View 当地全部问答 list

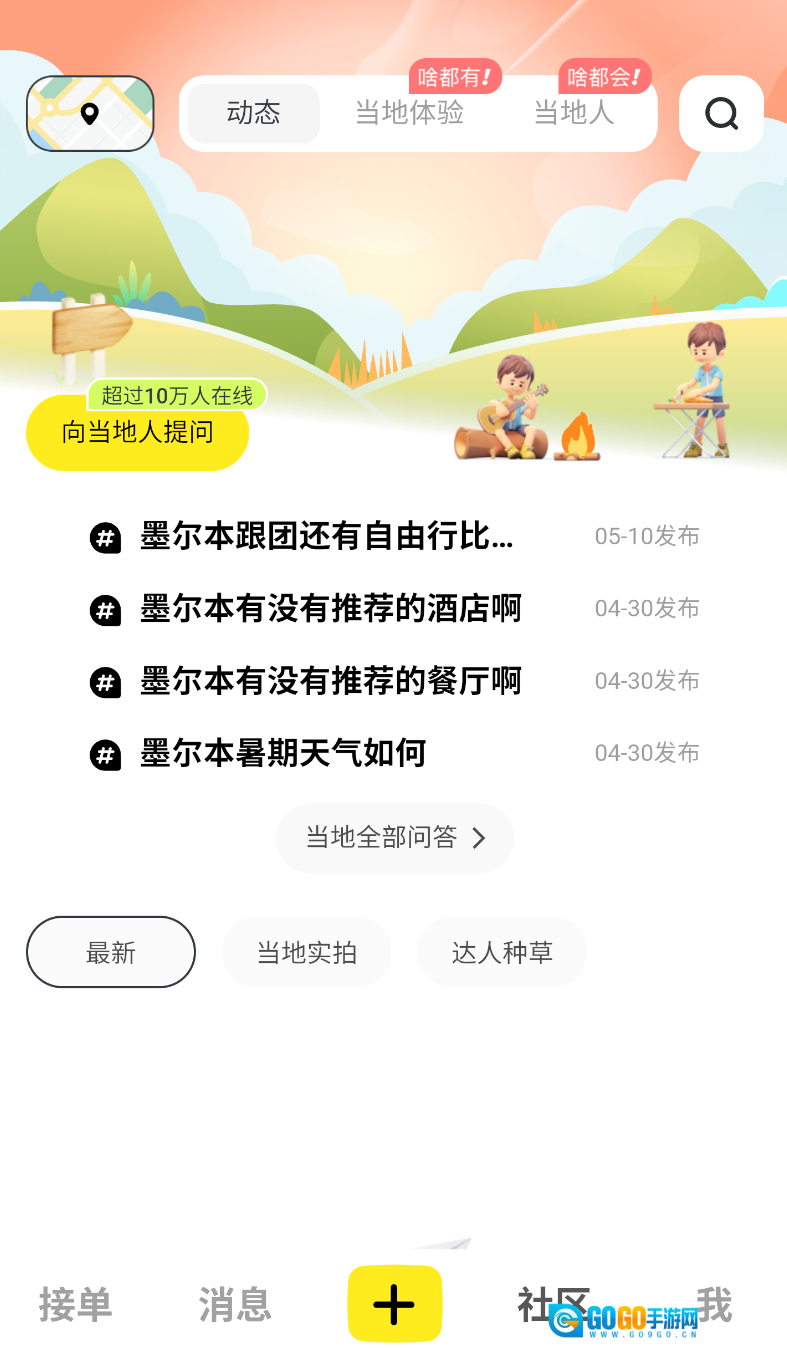(395, 838)
